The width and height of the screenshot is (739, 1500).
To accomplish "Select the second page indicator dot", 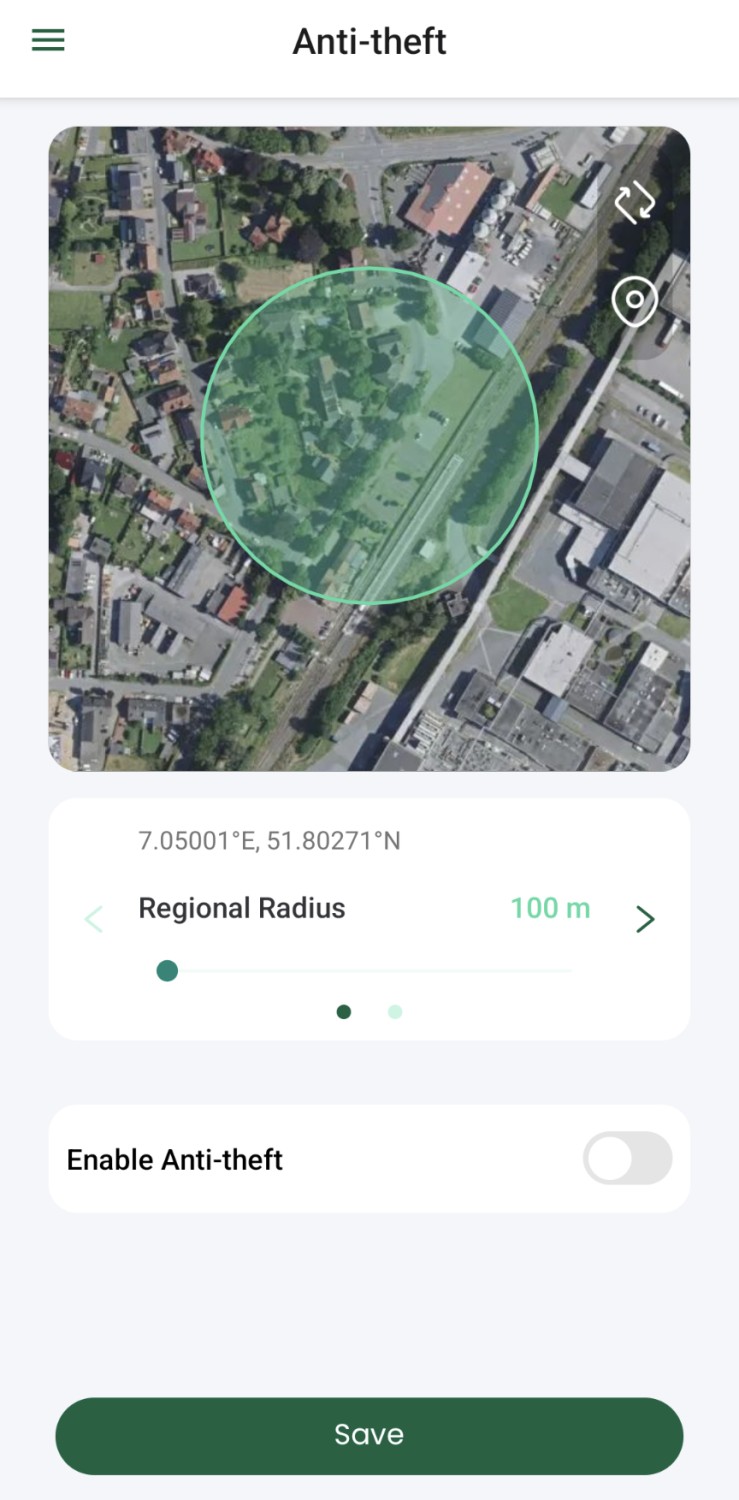I will click(x=395, y=1012).
